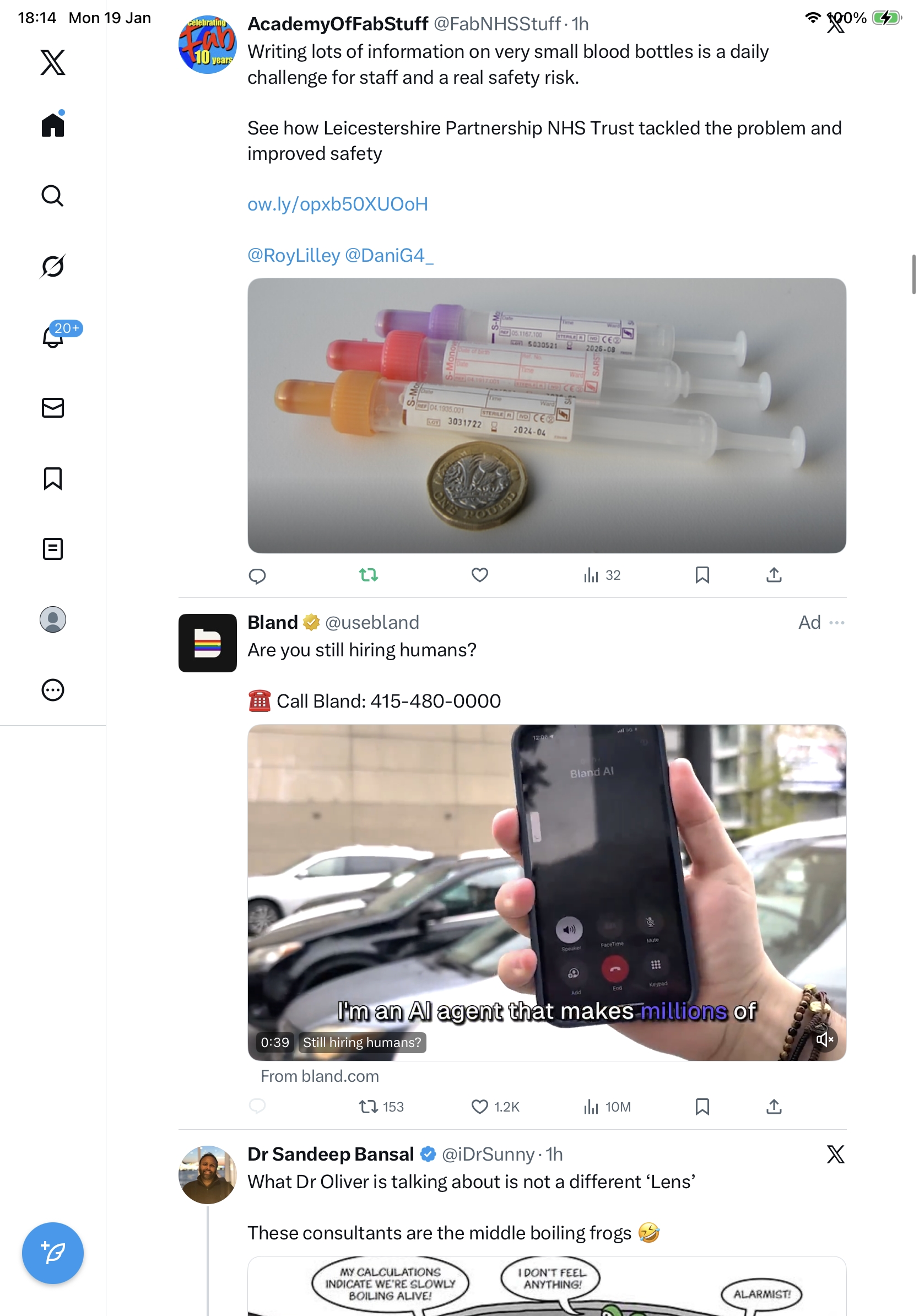
Task: Open profile from the sidebar
Action: [x=53, y=619]
